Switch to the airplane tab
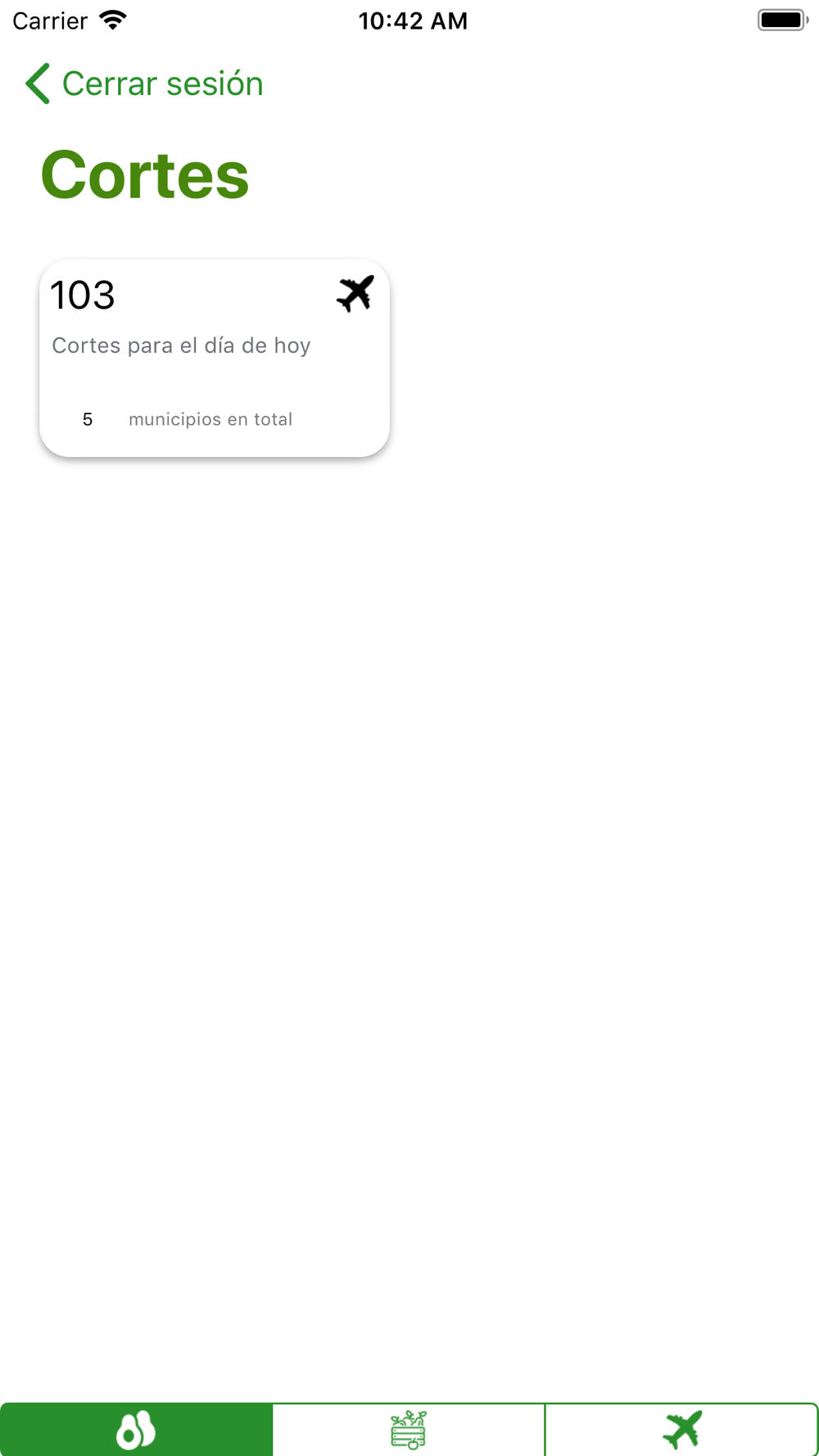 [681, 1430]
